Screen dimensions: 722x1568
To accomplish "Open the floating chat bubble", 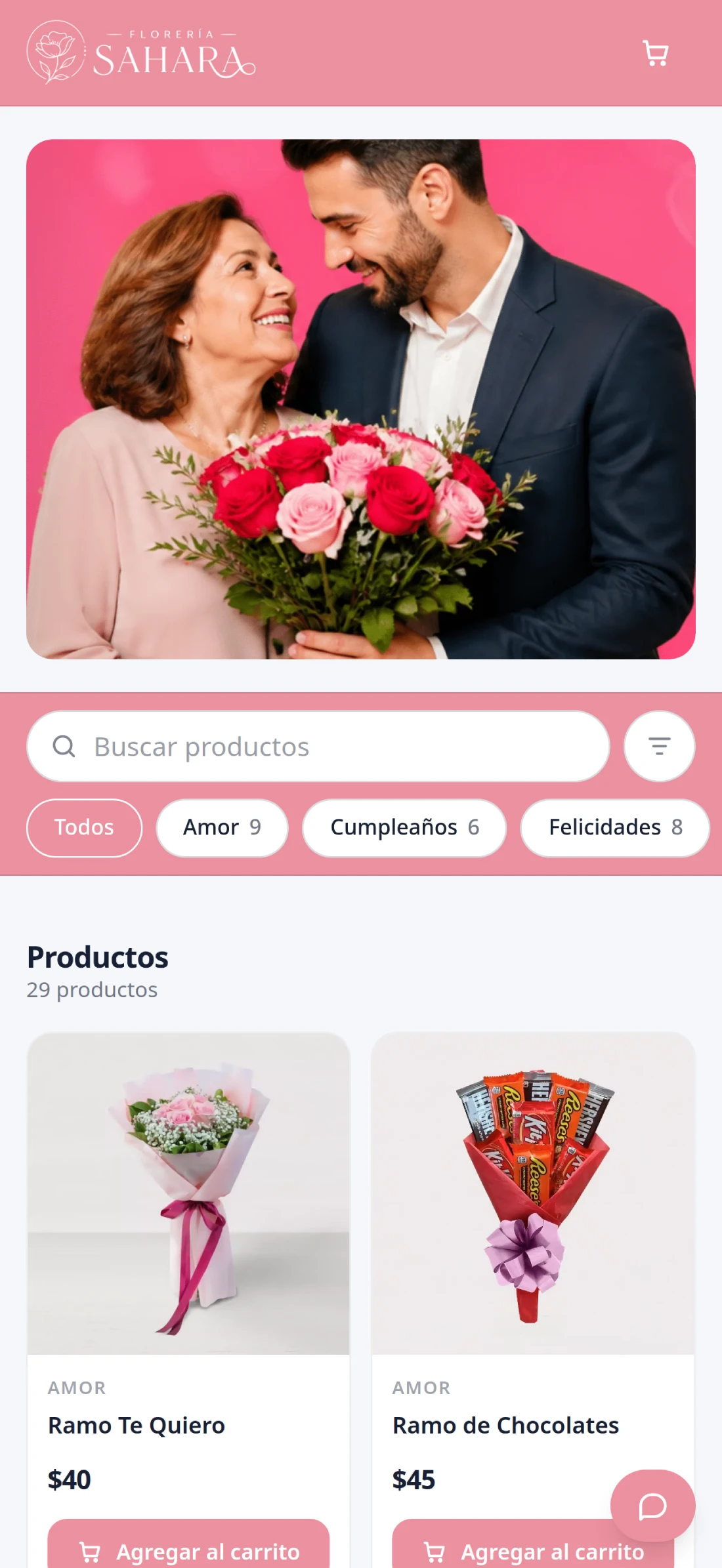I will (x=652, y=1505).
